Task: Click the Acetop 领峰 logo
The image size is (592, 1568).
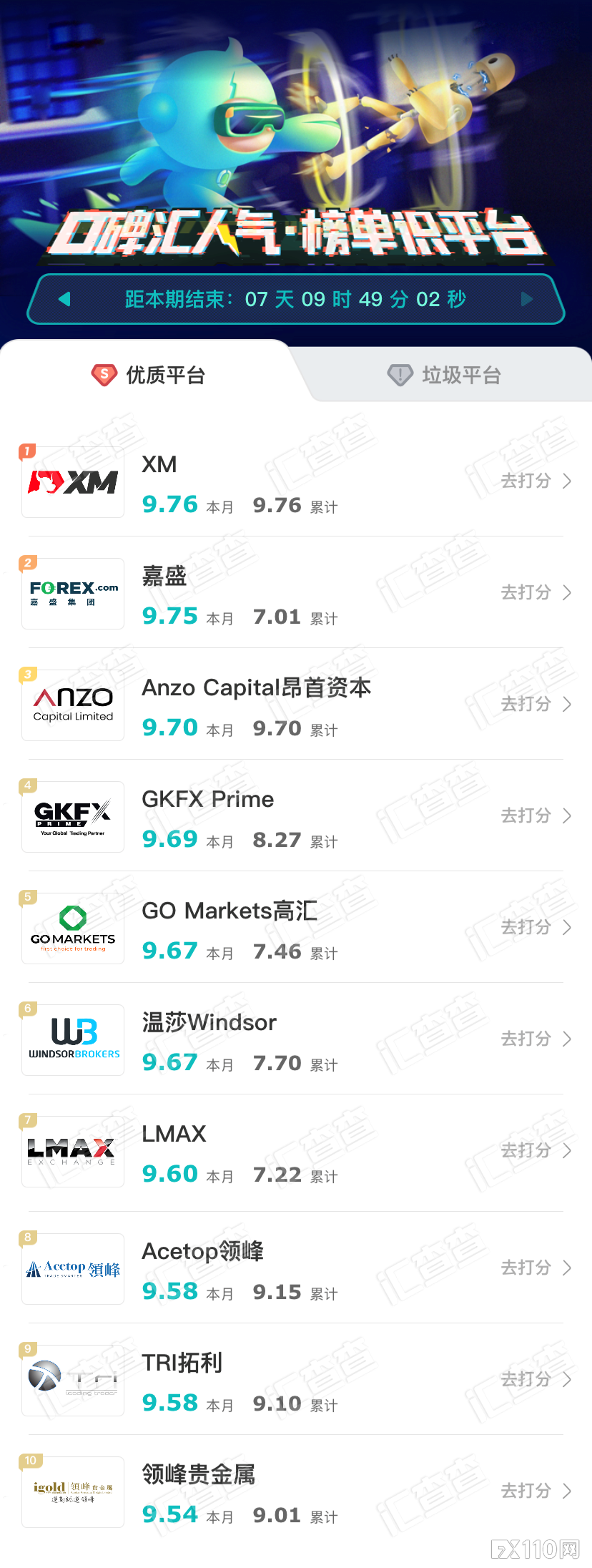Action: [x=72, y=1268]
